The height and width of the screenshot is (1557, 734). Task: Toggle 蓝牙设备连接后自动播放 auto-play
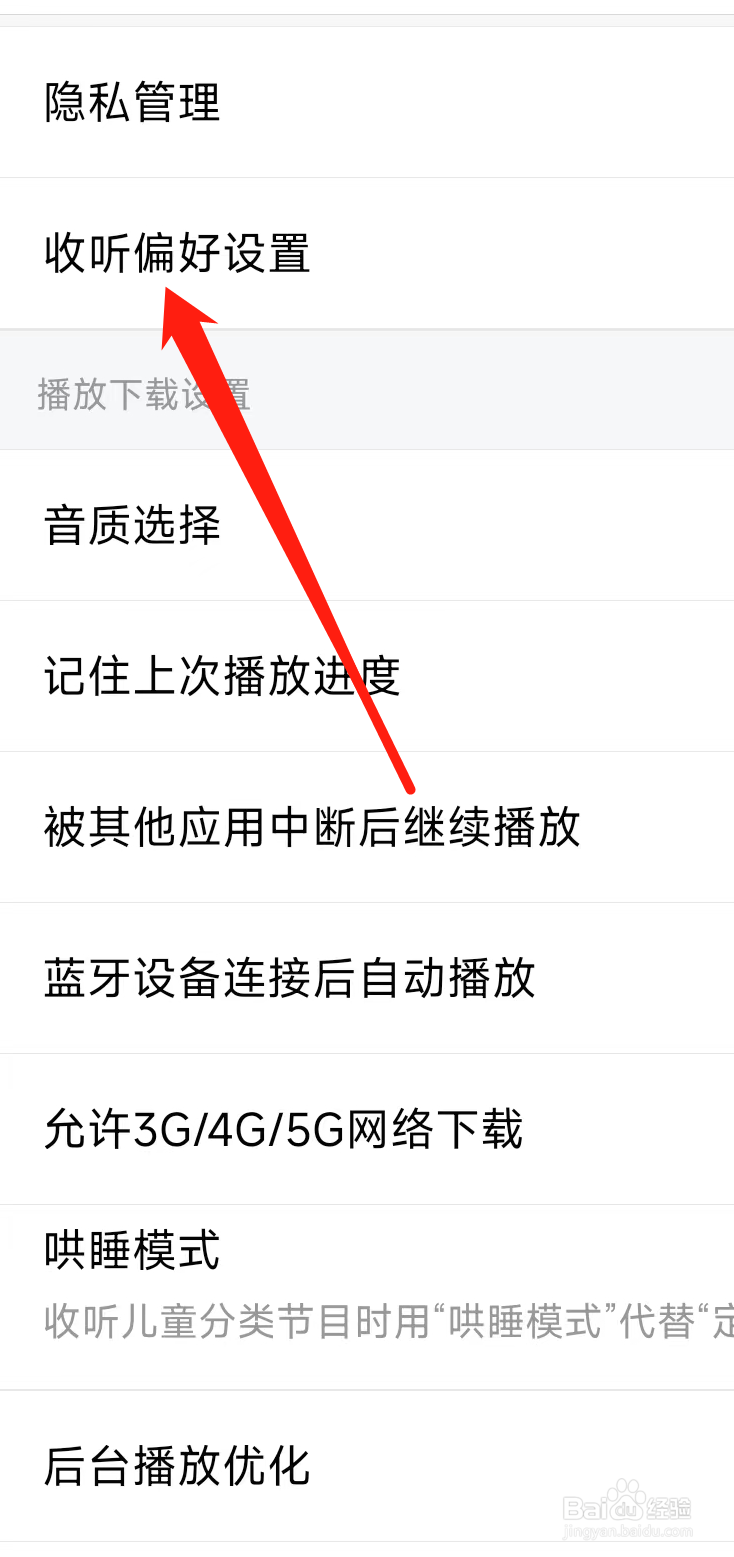[289, 978]
